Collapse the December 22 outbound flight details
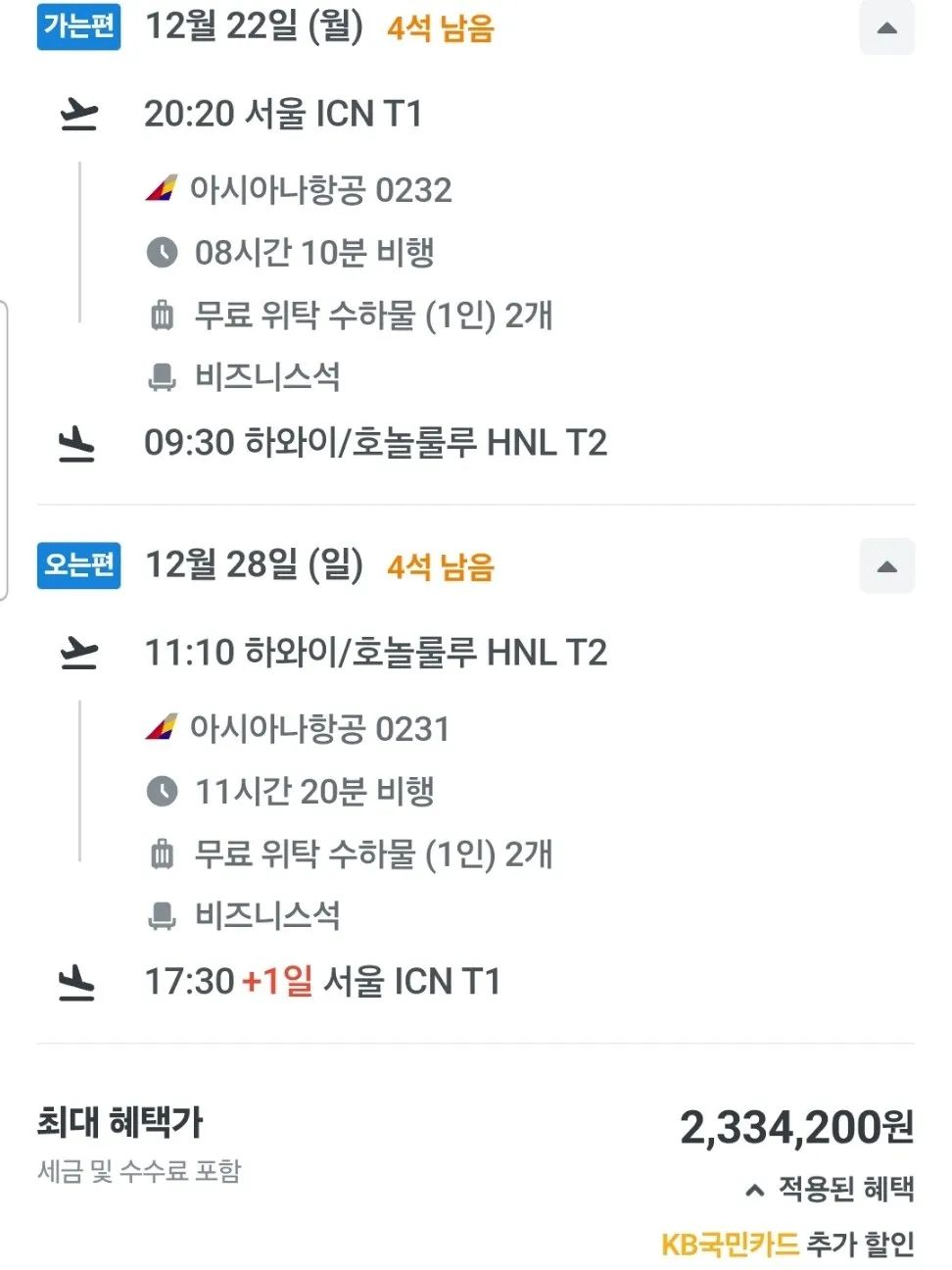Screen dimensions: 952x1270 [886, 28]
